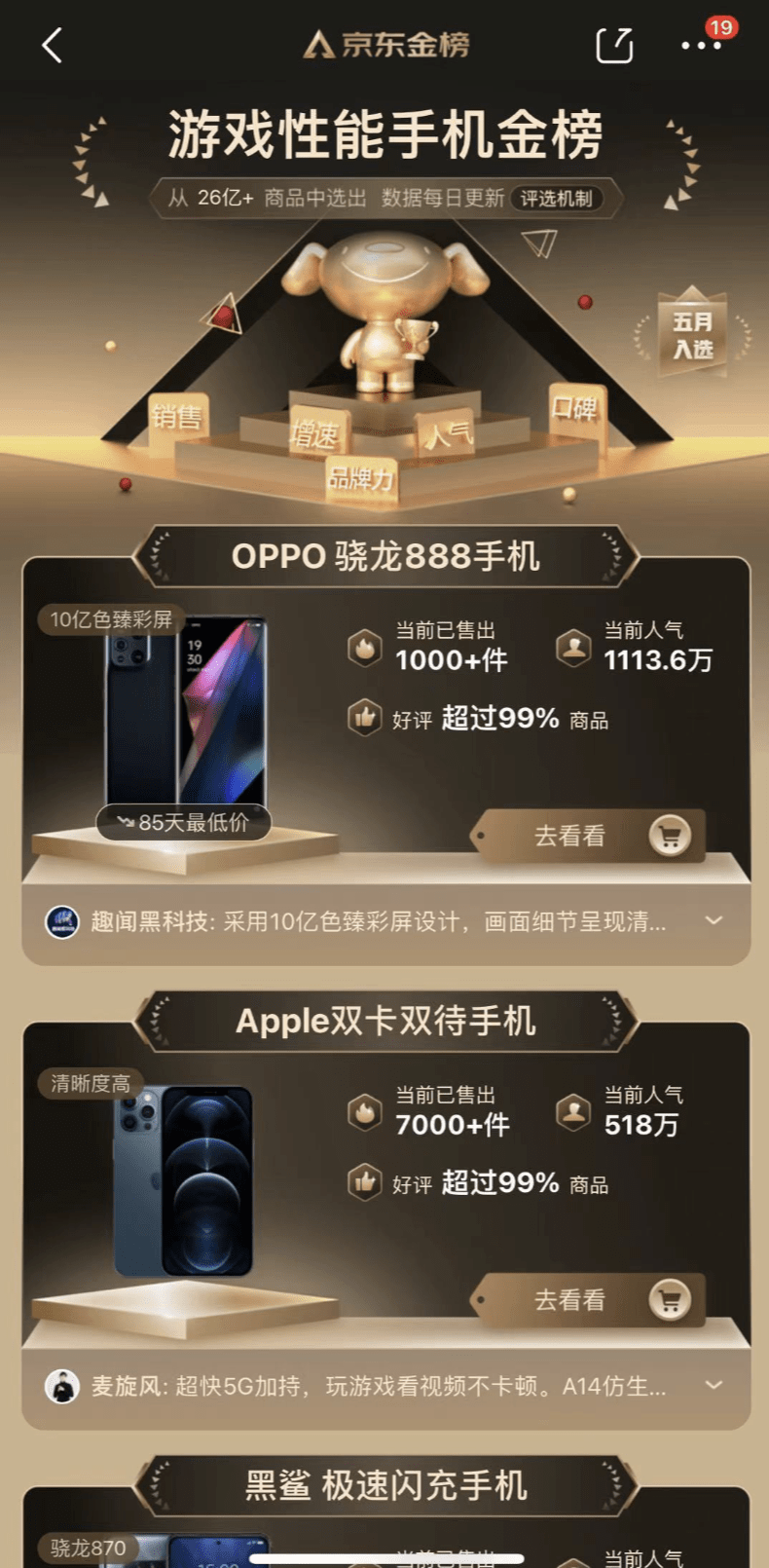Image resolution: width=769 pixels, height=1568 pixels.
Task: Expand the 趣闻黑科技 review comment
Action: [x=714, y=920]
